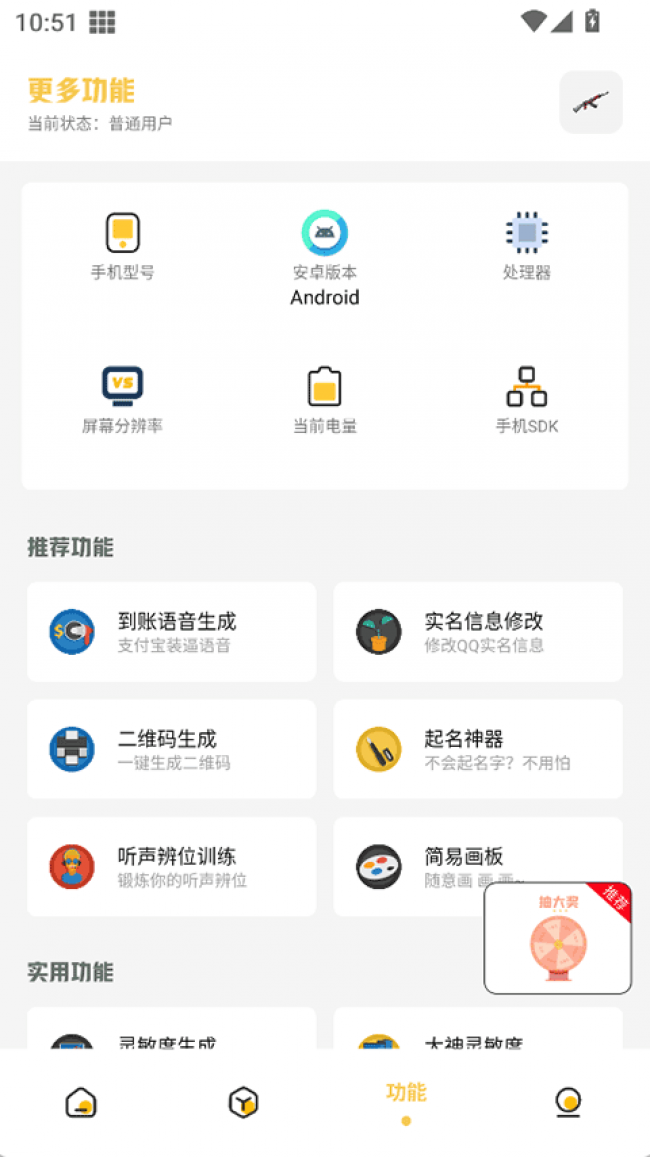Tap the rifle icon in the header

tap(591, 102)
